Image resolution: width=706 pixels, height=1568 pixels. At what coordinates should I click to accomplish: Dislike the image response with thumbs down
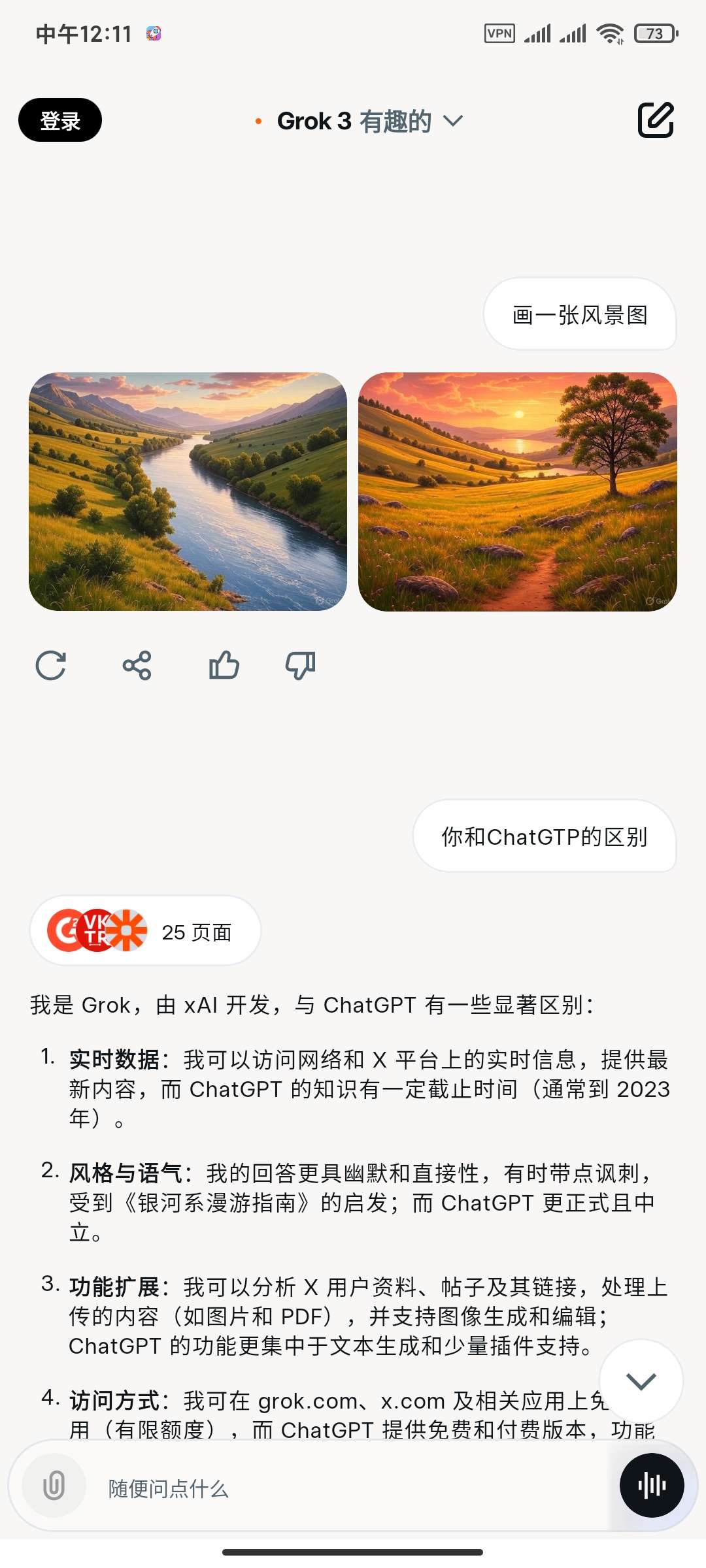(300, 666)
